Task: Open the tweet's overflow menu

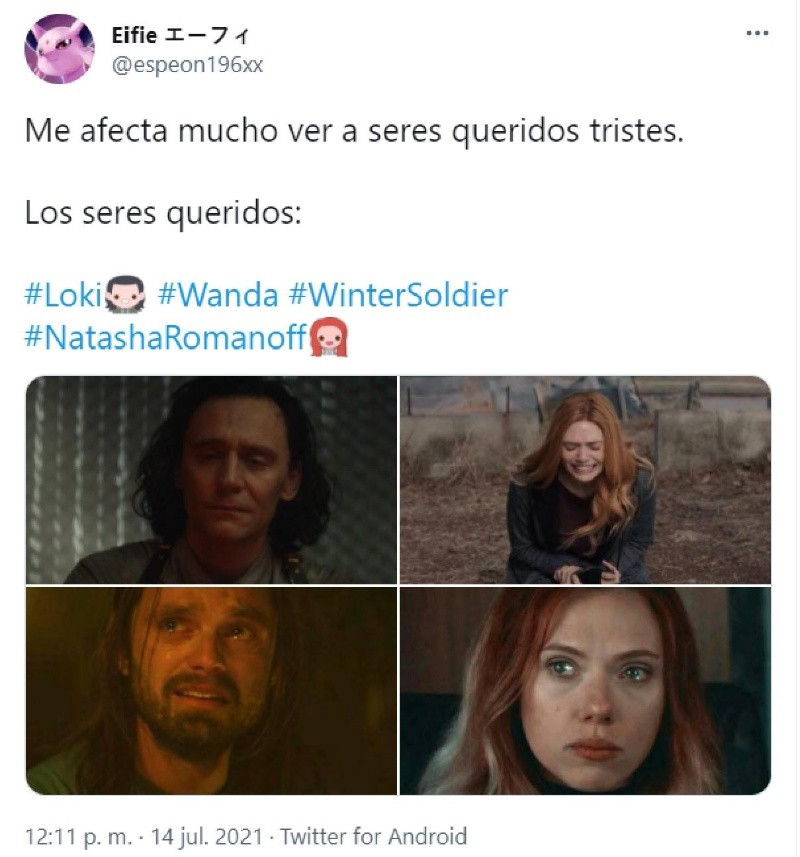Action: coord(758,33)
